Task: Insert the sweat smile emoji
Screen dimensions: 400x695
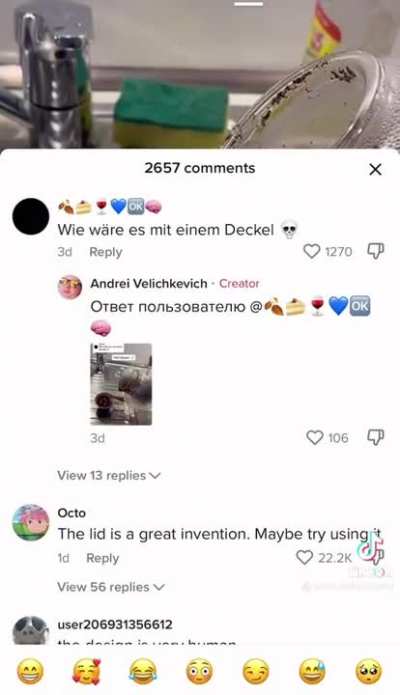Action: coord(312,672)
